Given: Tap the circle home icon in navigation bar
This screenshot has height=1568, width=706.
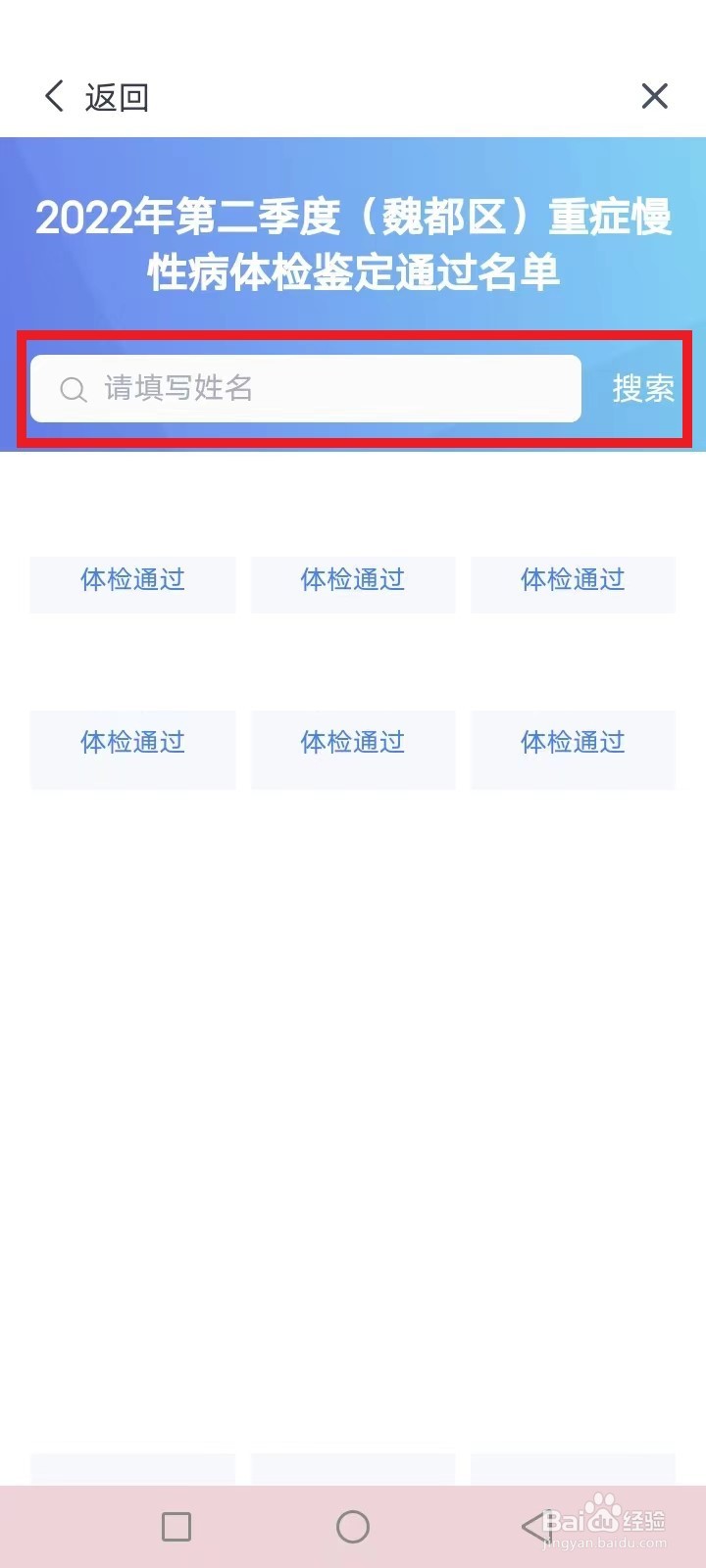Looking at the screenshot, I should click(352, 1526).
